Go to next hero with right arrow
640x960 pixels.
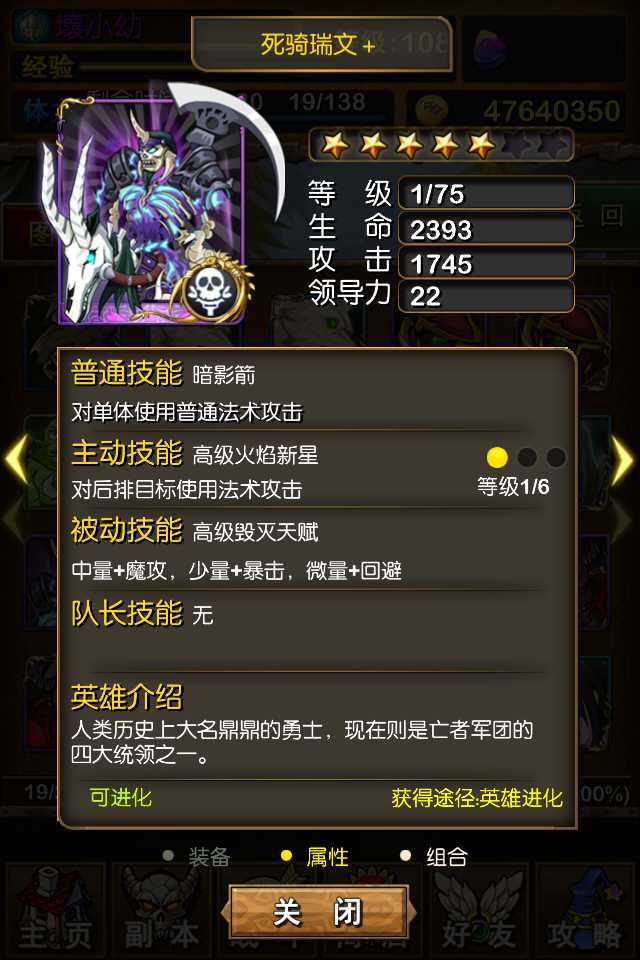tap(622, 460)
